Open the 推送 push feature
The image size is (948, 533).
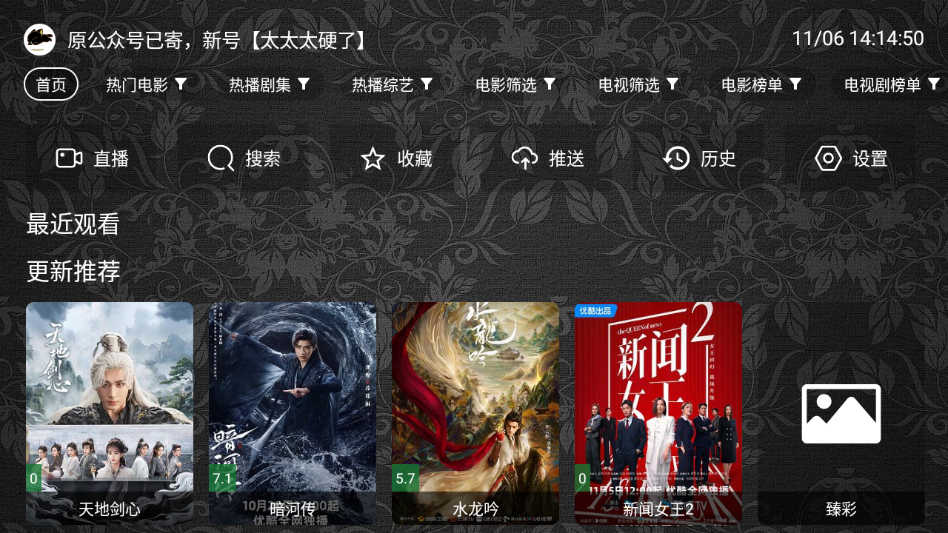548,158
